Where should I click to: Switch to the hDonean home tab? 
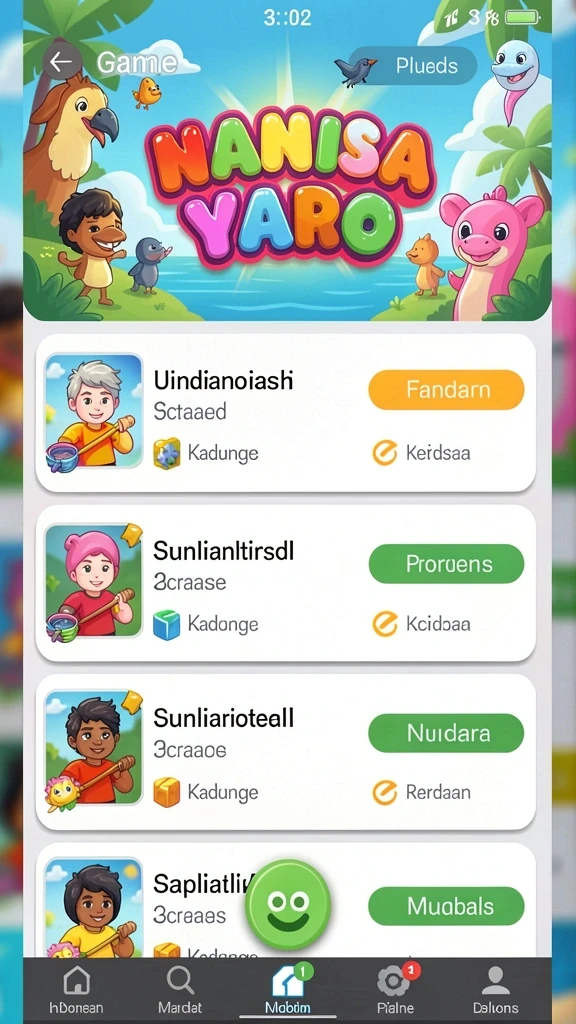76,989
